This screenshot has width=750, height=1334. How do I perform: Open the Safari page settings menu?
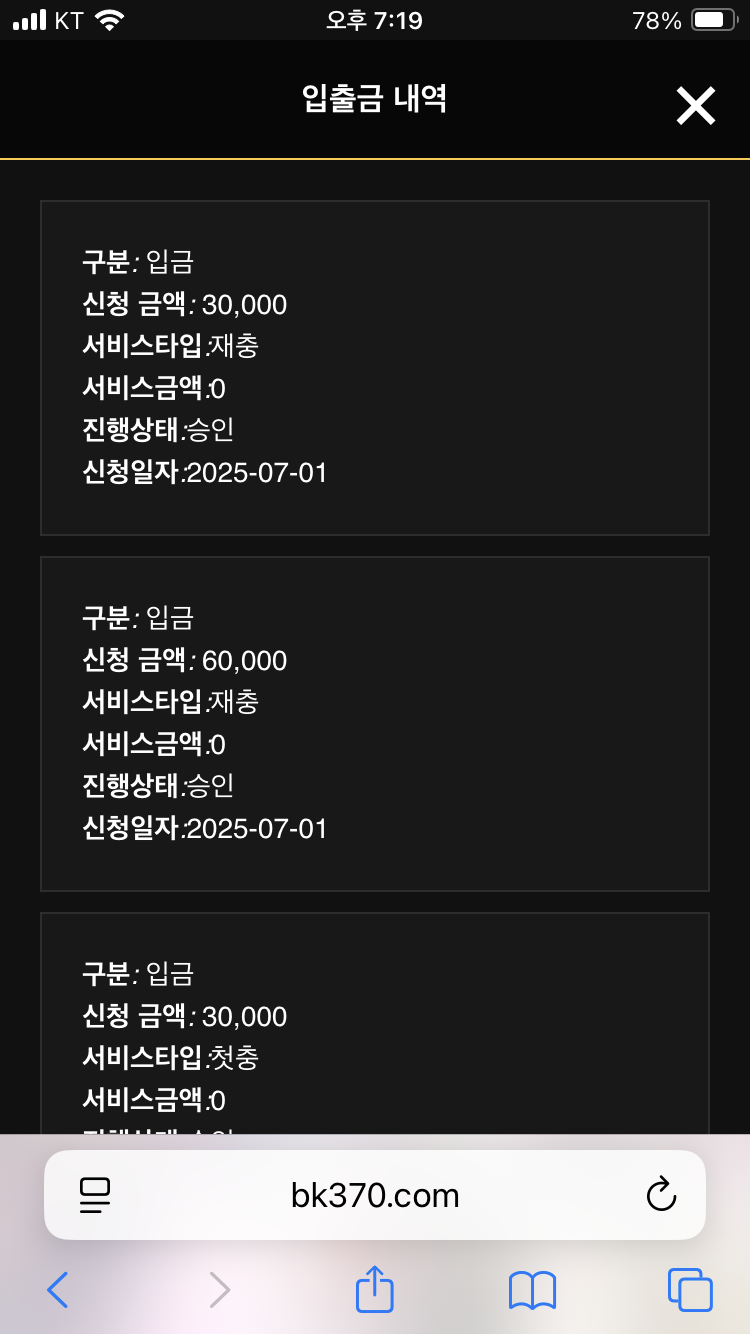click(x=94, y=1195)
